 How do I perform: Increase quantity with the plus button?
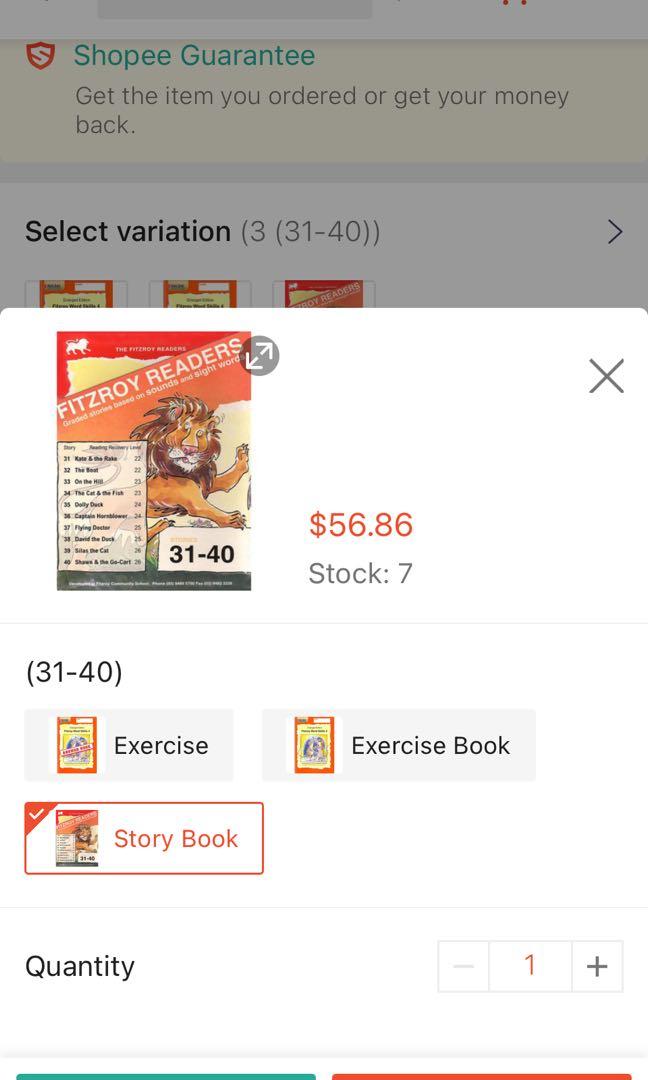[597, 966]
